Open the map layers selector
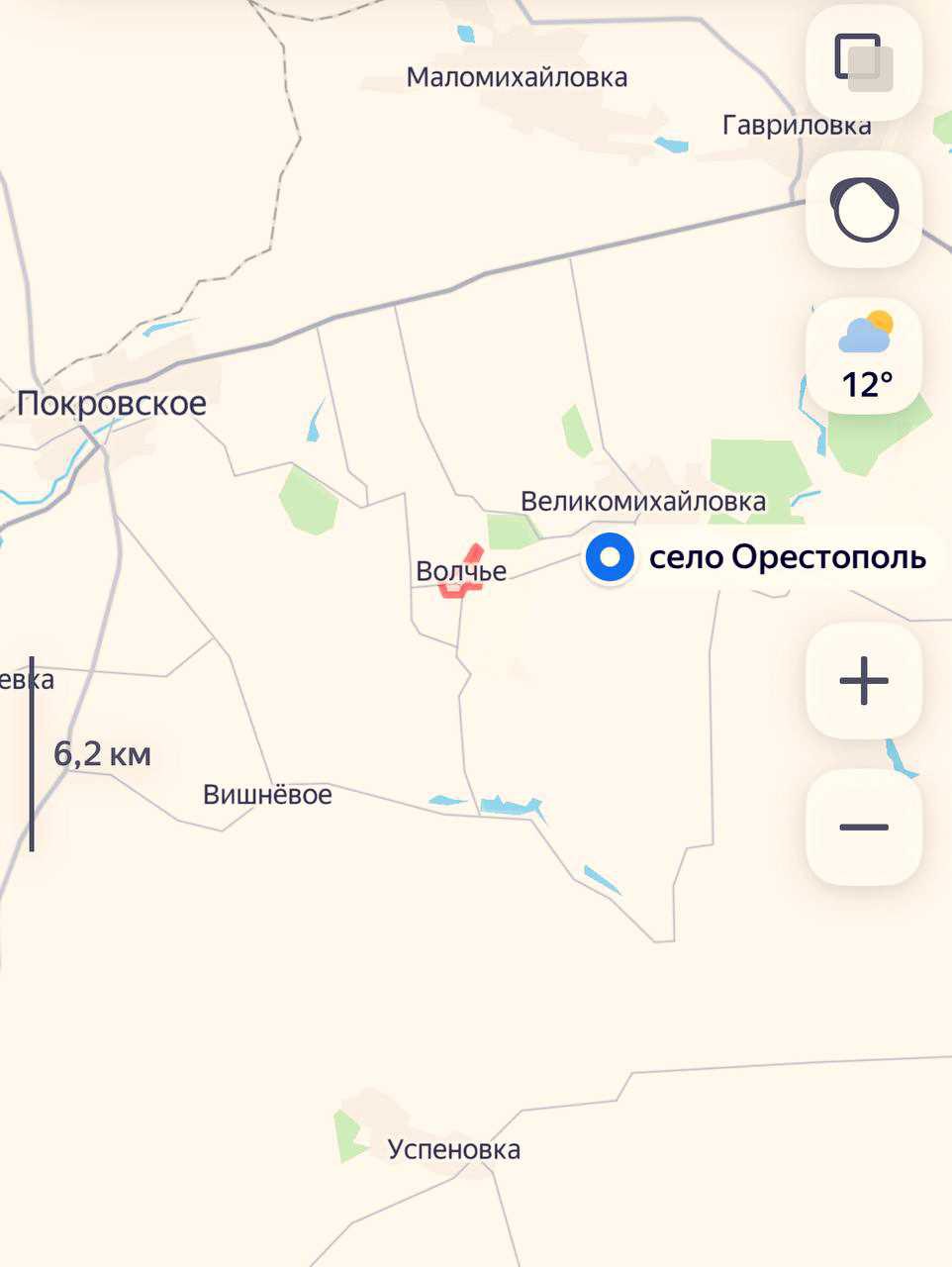 pos(864,62)
